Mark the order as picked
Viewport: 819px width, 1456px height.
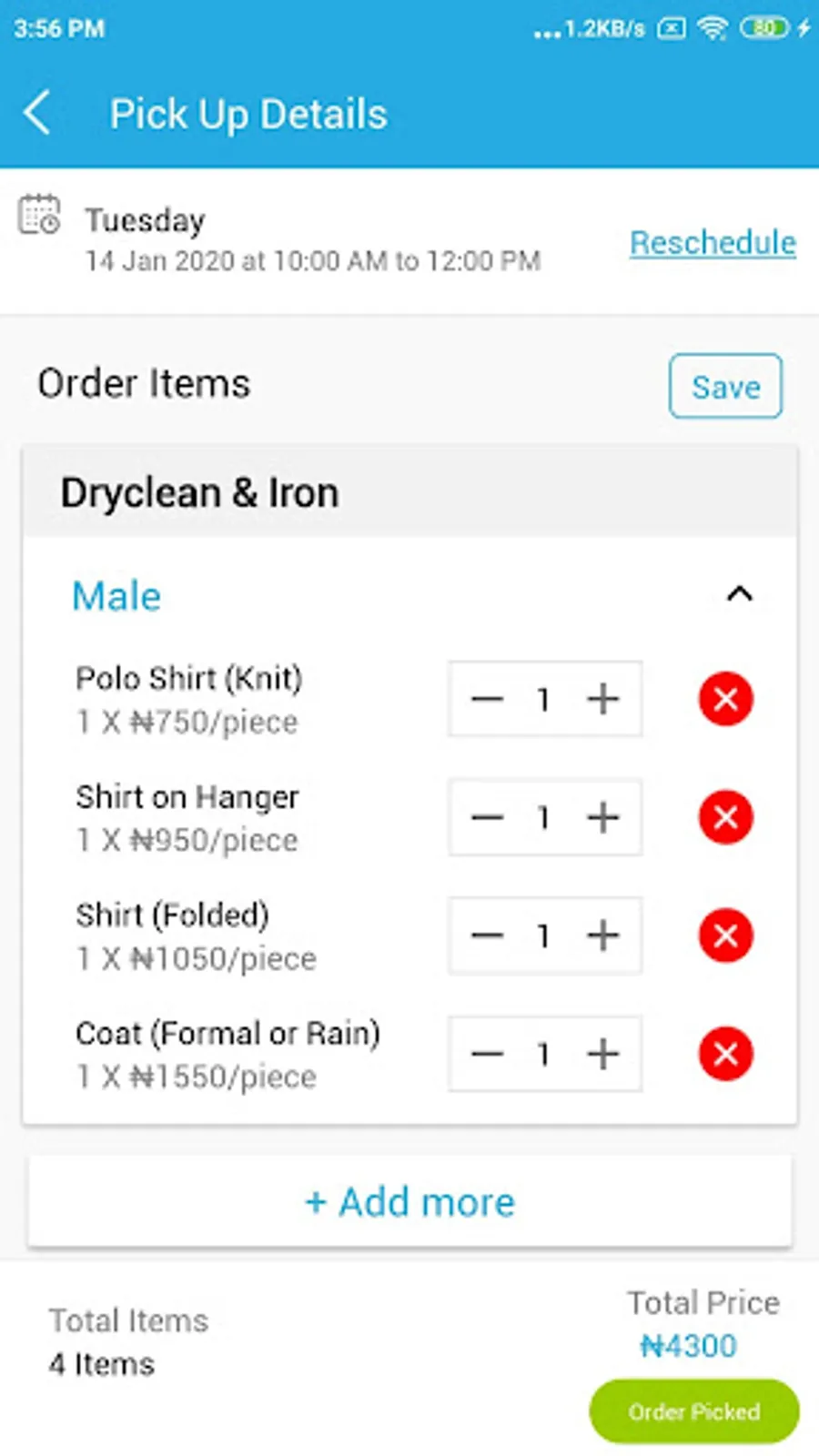point(693,1411)
